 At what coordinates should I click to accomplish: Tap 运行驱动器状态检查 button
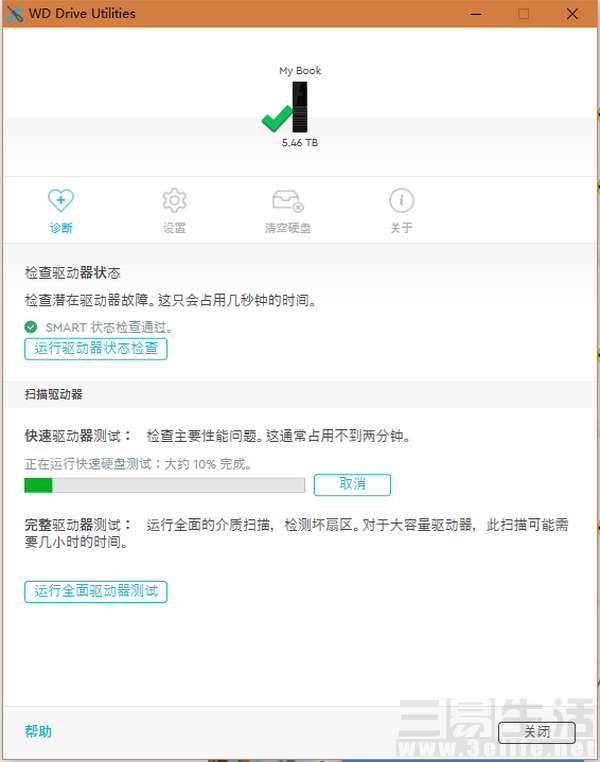point(96,349)
